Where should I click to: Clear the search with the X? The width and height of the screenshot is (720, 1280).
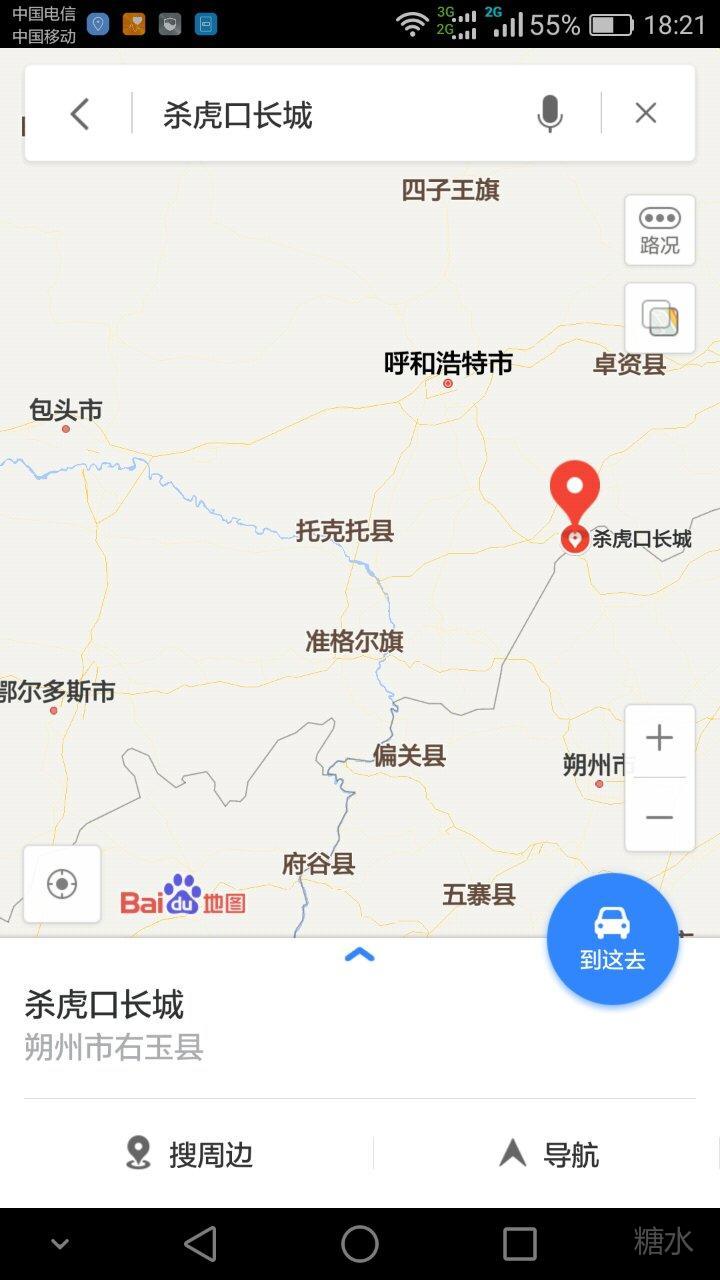(646, 114)
